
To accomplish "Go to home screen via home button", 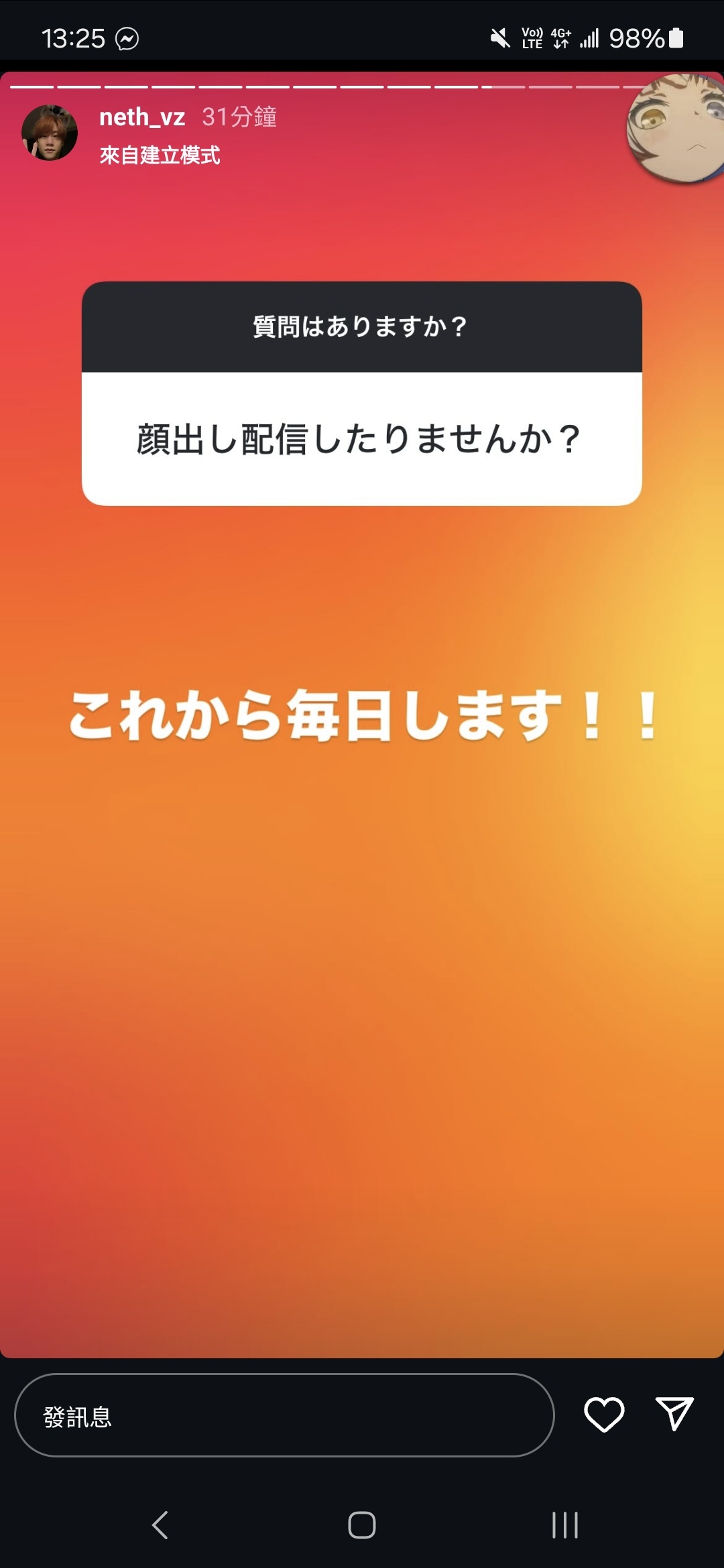I will click(x=362, y=1525).
